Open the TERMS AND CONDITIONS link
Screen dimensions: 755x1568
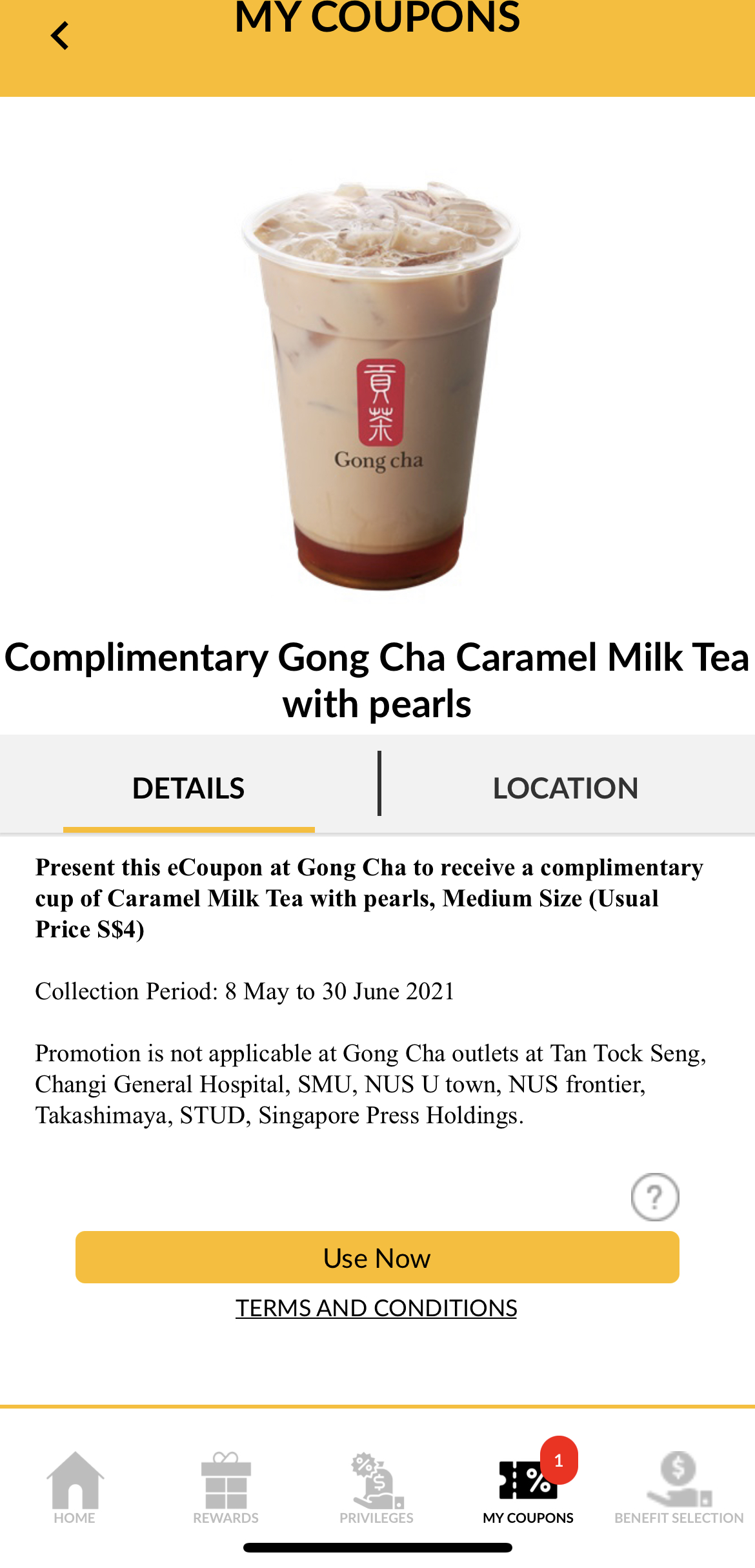[x=376, y=1308]
